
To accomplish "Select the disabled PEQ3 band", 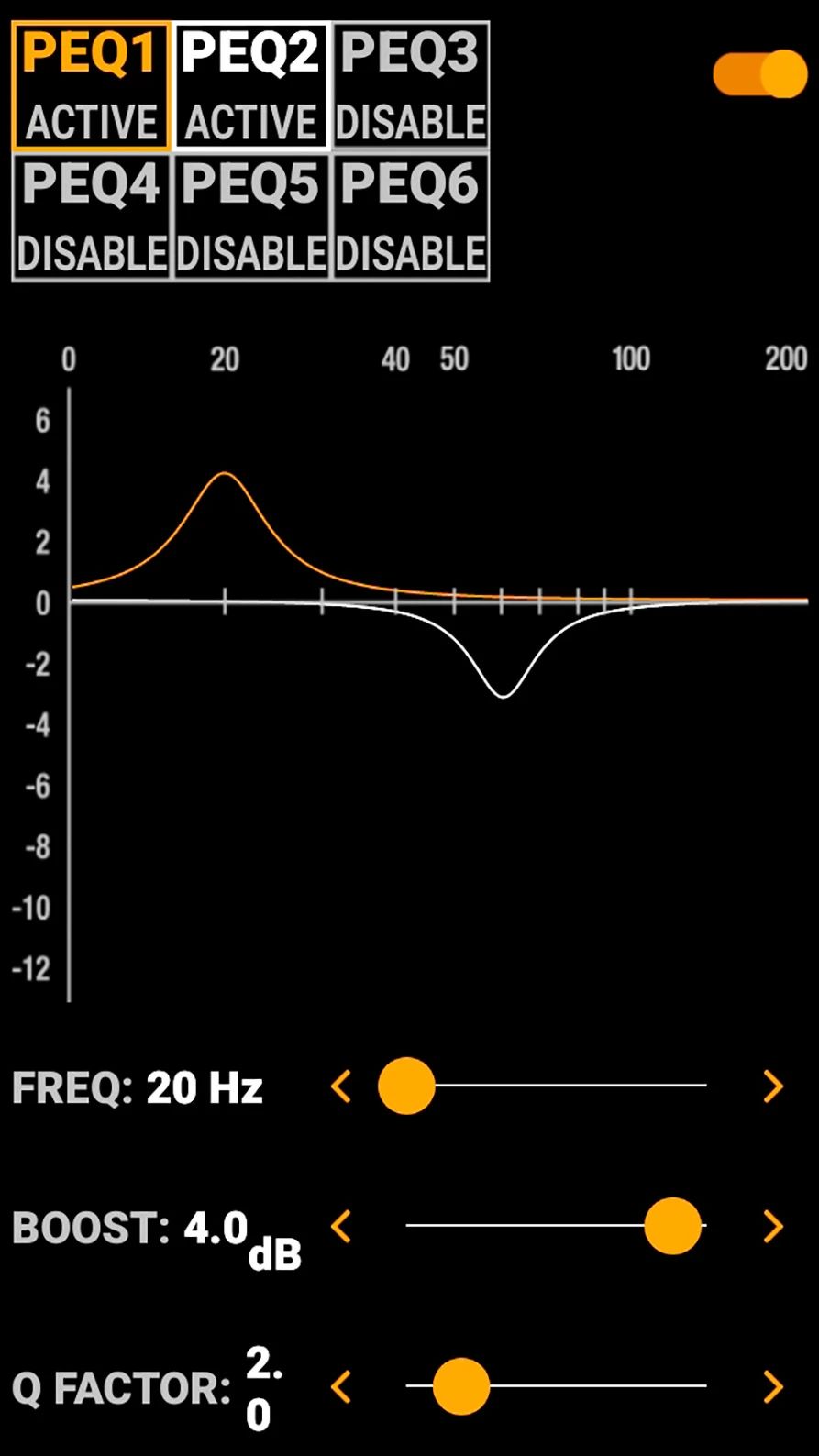I will tap(410, 86).
